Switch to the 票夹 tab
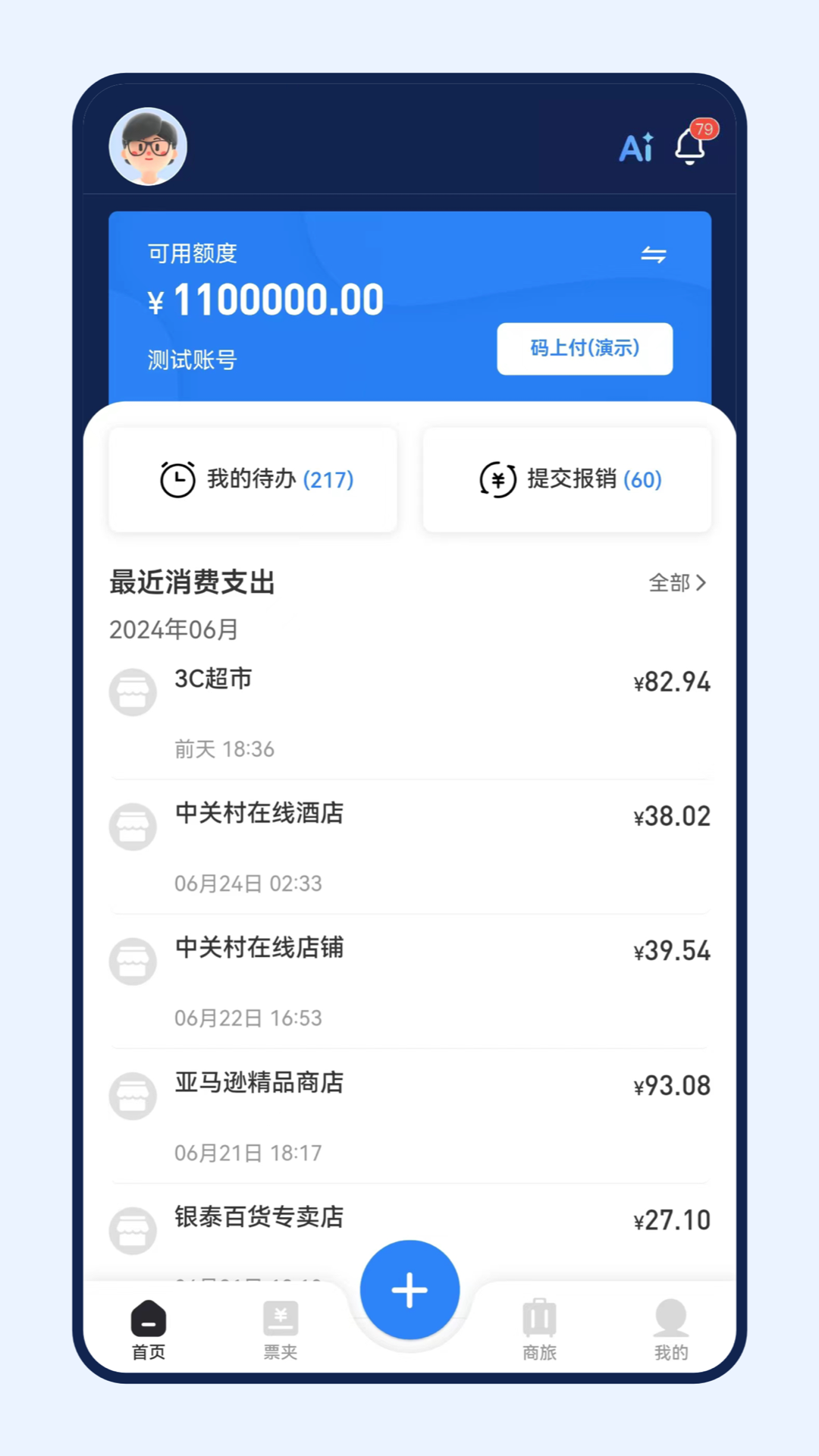This screenshot has width=819, height=1456. pos(280,1327)
